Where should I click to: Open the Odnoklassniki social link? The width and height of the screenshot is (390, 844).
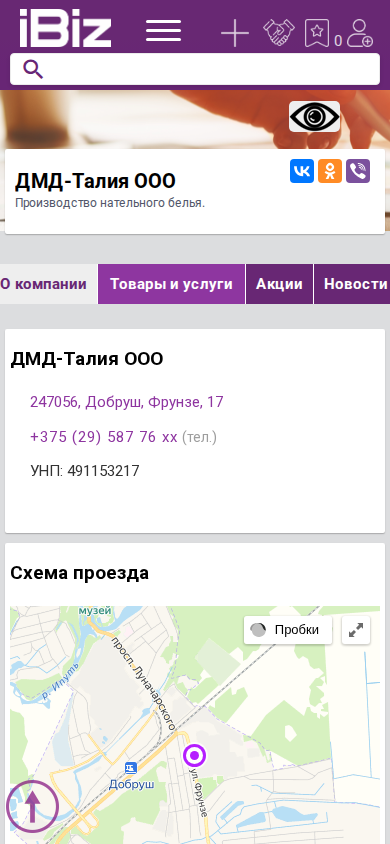tap(330, 171)
